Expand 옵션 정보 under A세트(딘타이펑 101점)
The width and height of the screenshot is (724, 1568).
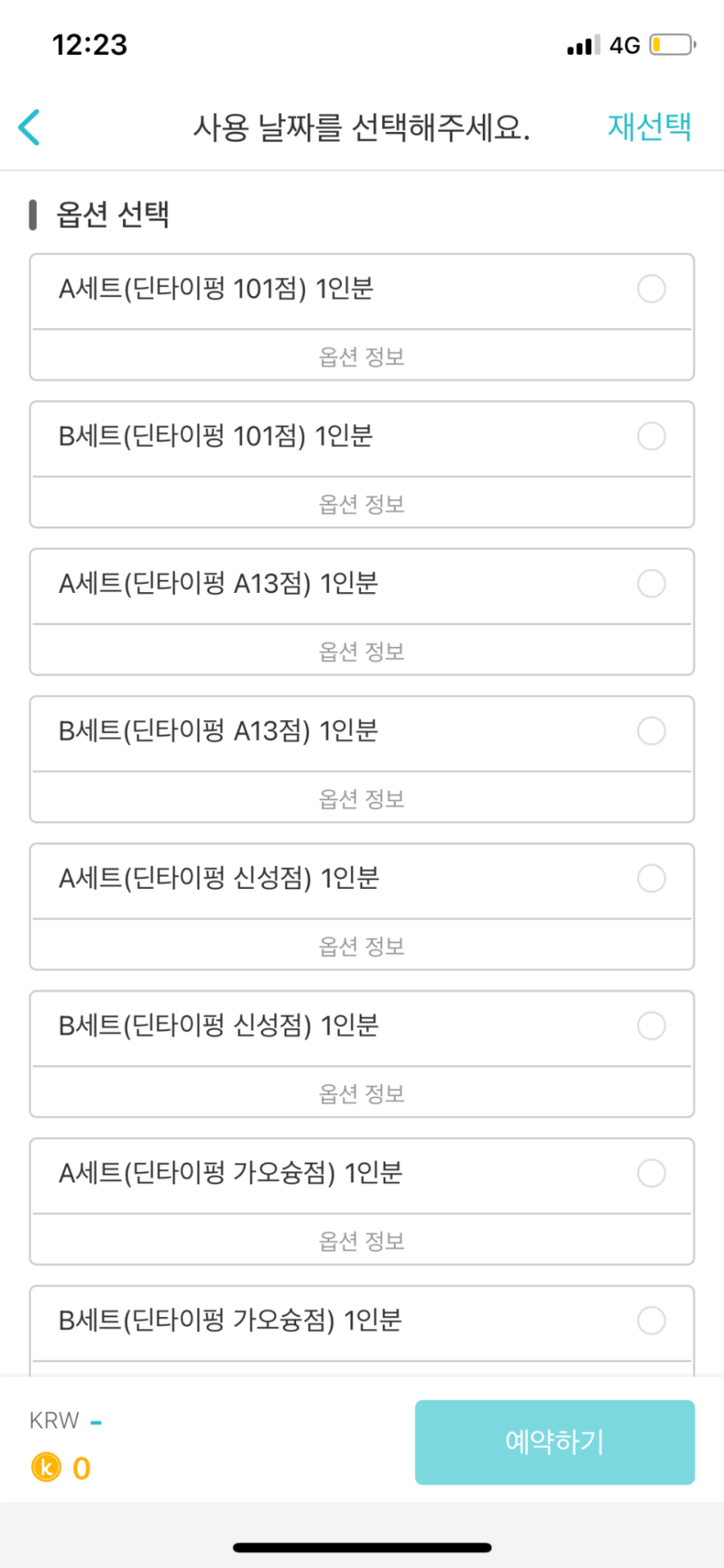361,356
